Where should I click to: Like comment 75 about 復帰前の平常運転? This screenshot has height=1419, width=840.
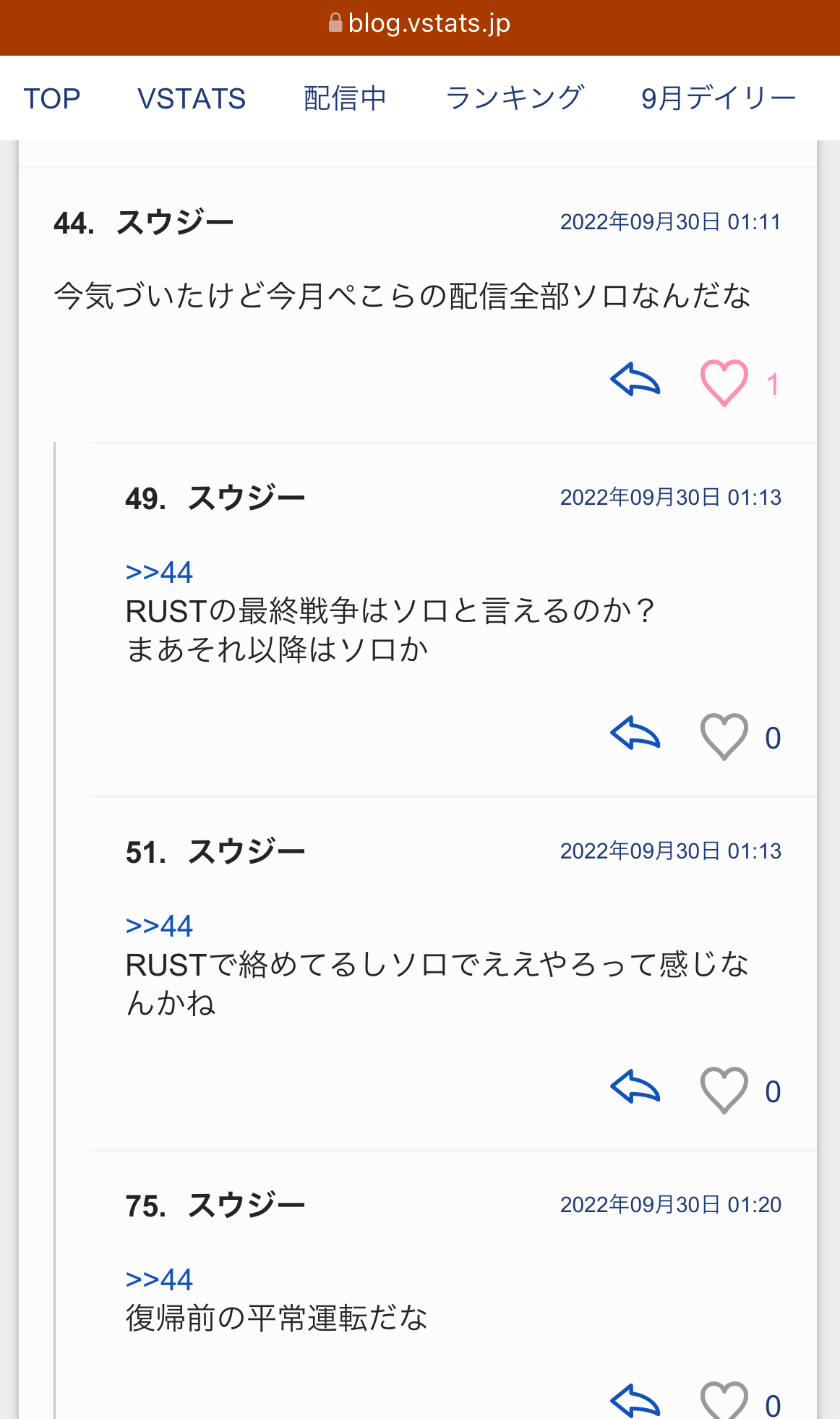724,1401
